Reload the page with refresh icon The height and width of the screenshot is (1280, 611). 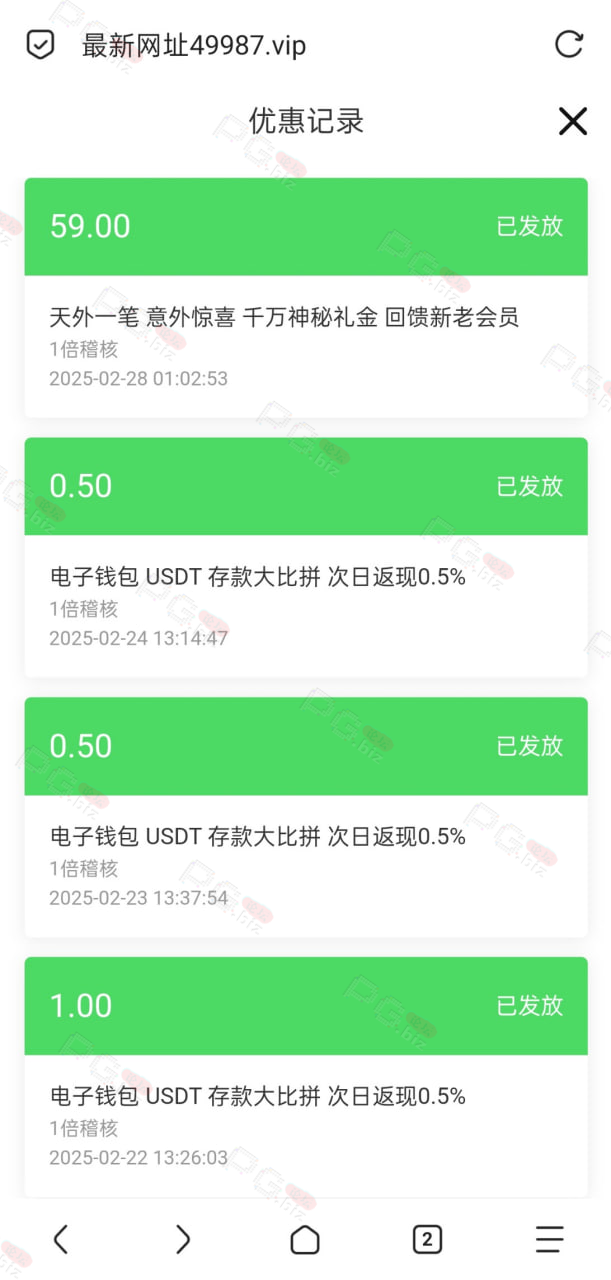coord(568,44)
